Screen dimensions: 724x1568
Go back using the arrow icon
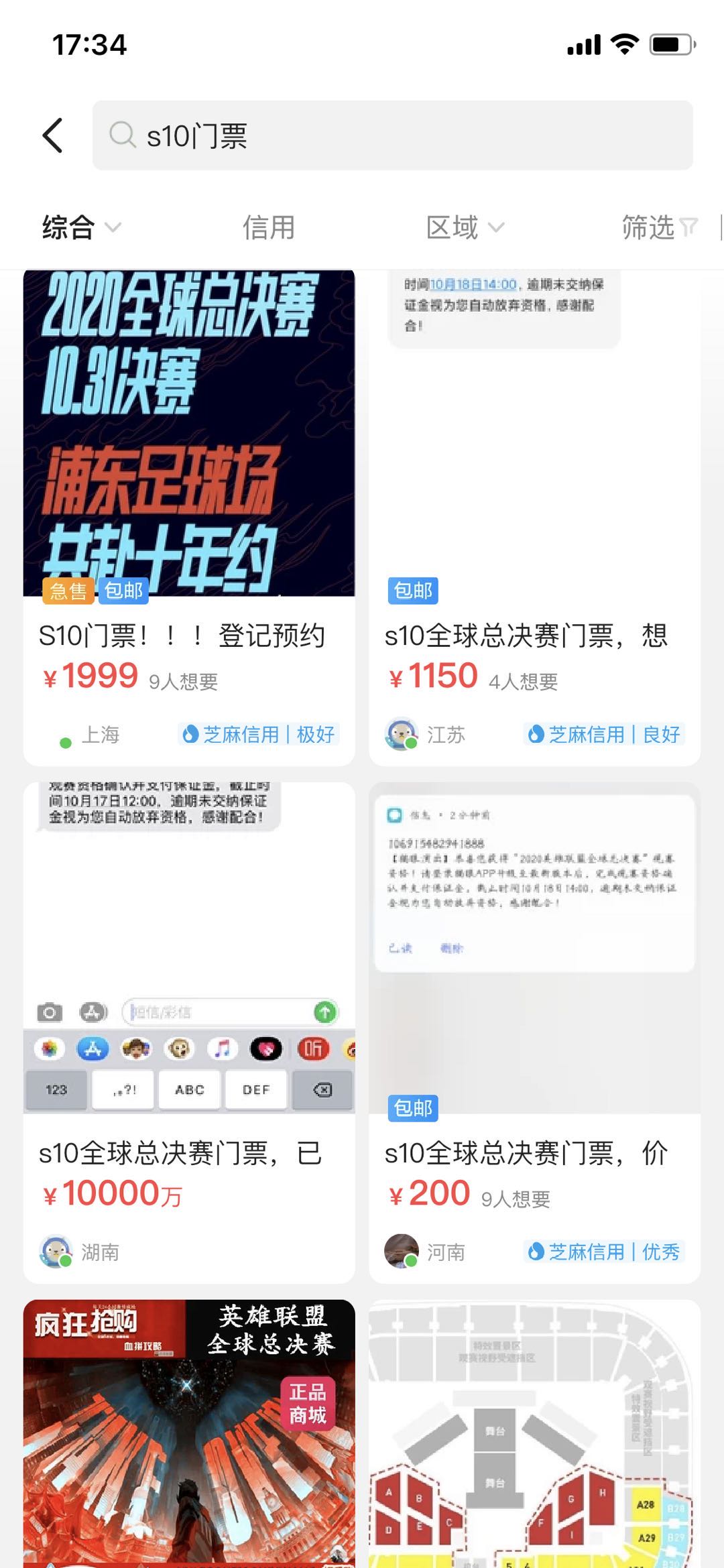(x=53, y=135)
